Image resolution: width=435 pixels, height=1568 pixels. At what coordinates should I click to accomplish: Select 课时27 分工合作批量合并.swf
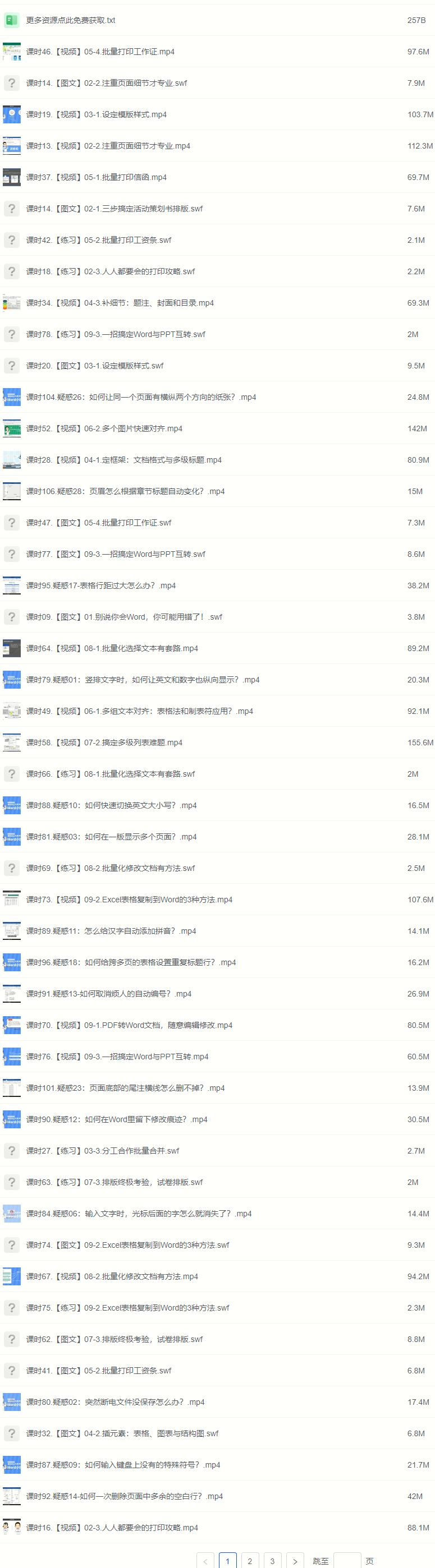(102, 1150)
